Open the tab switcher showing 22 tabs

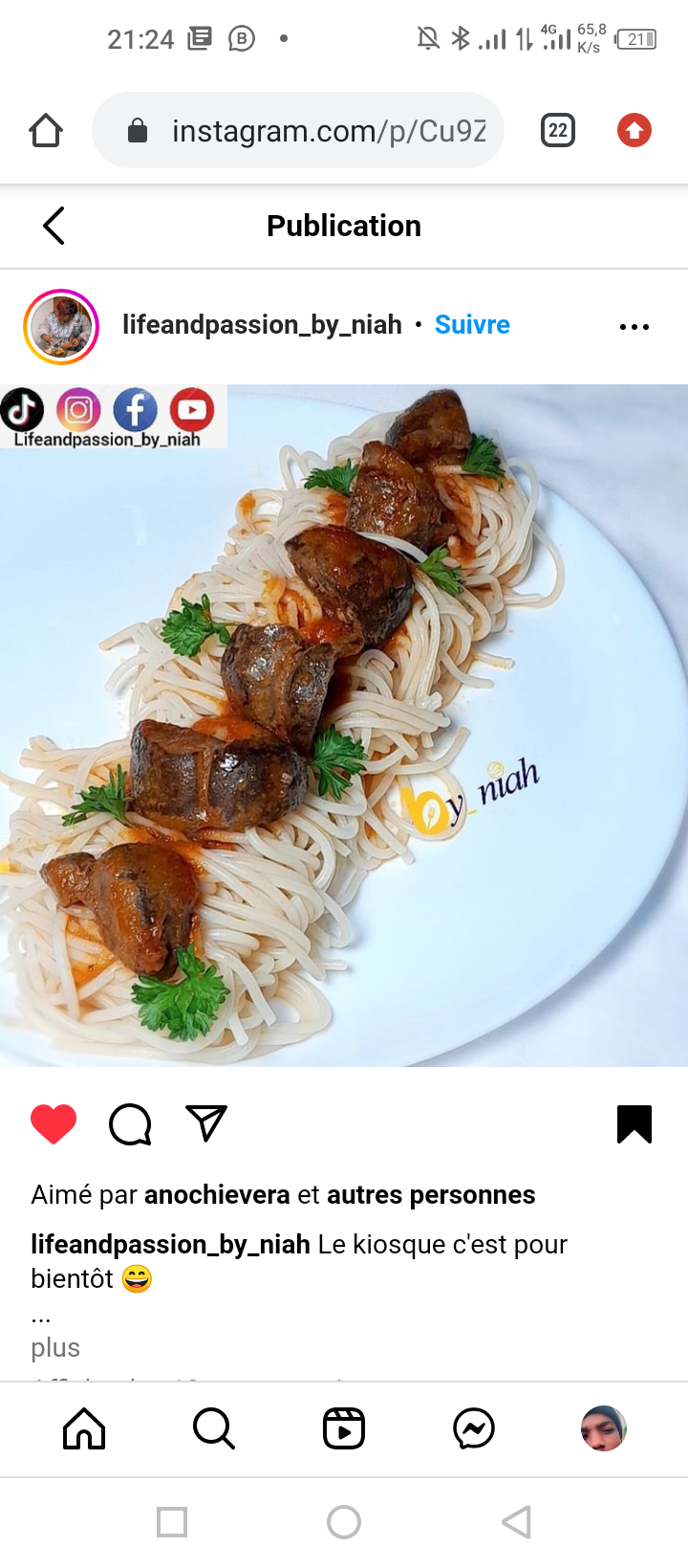click(x=558, y=130)
